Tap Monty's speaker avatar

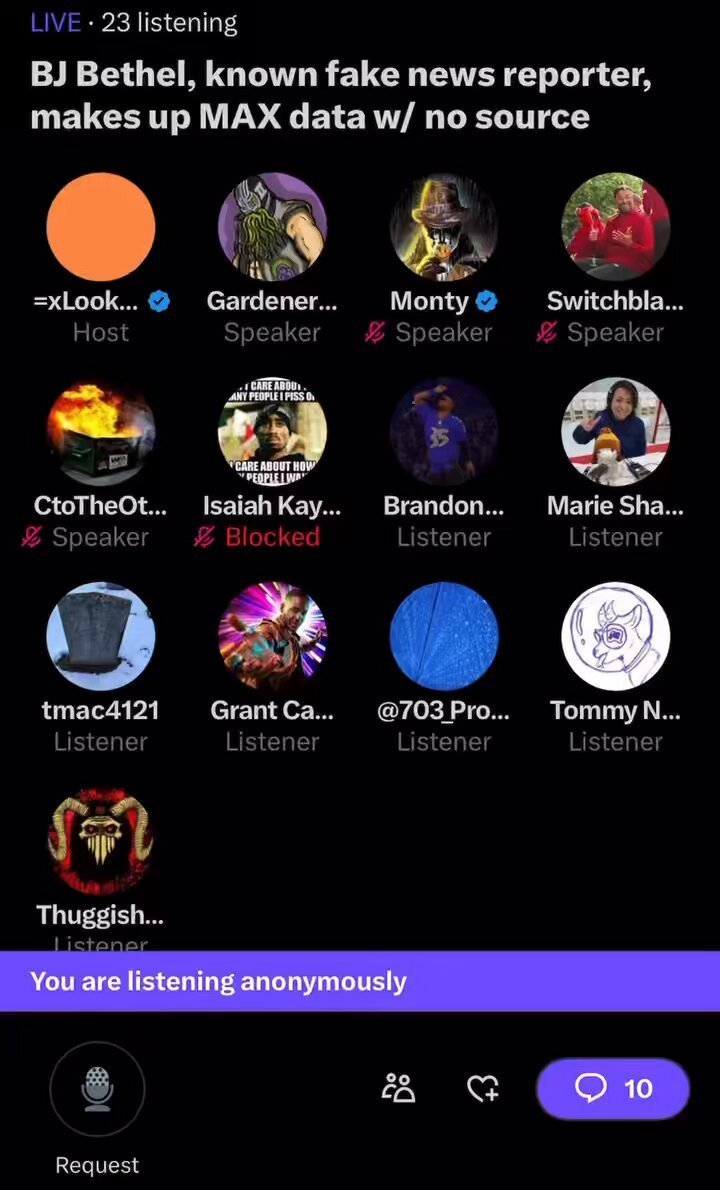444,227
